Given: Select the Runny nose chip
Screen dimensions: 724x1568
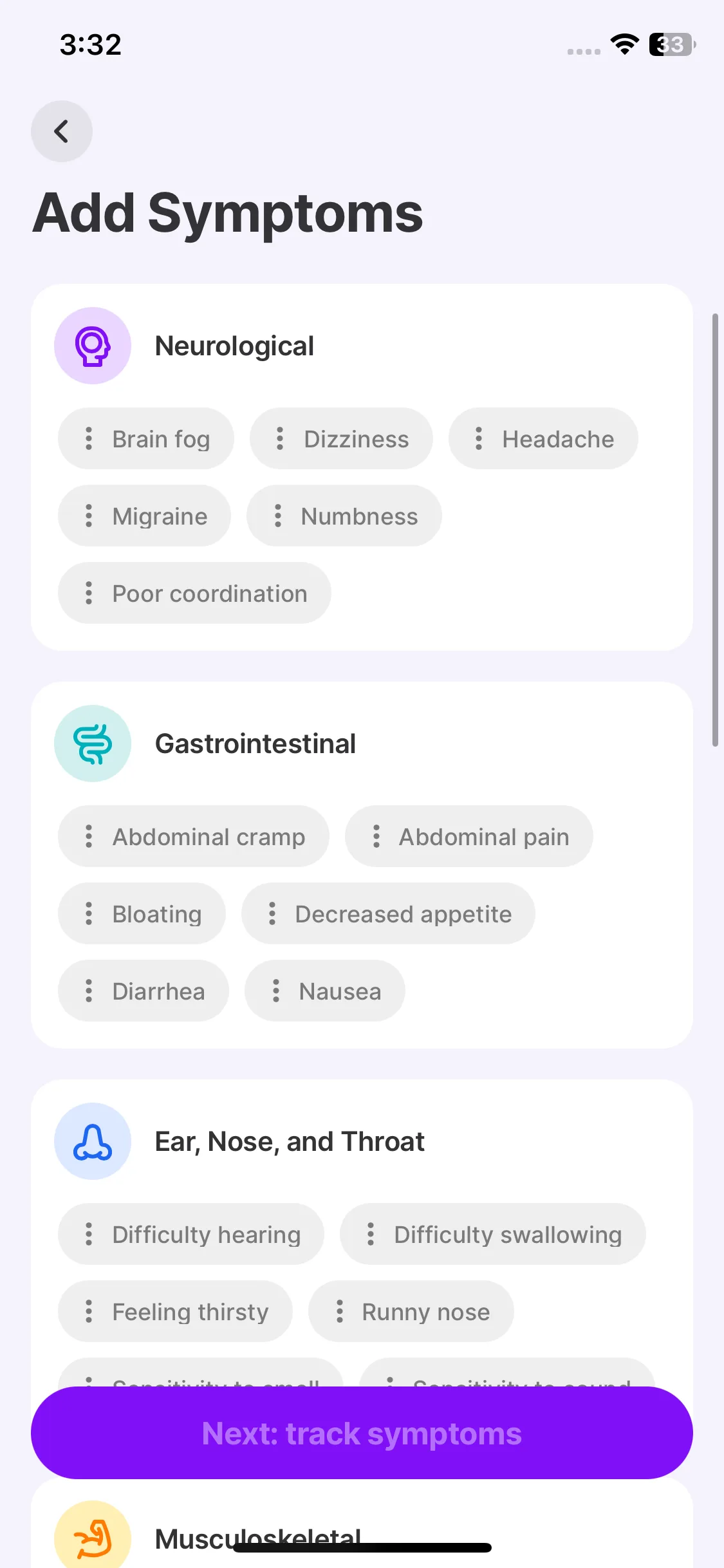Looking at the screenshot, I should (411, 1312).
